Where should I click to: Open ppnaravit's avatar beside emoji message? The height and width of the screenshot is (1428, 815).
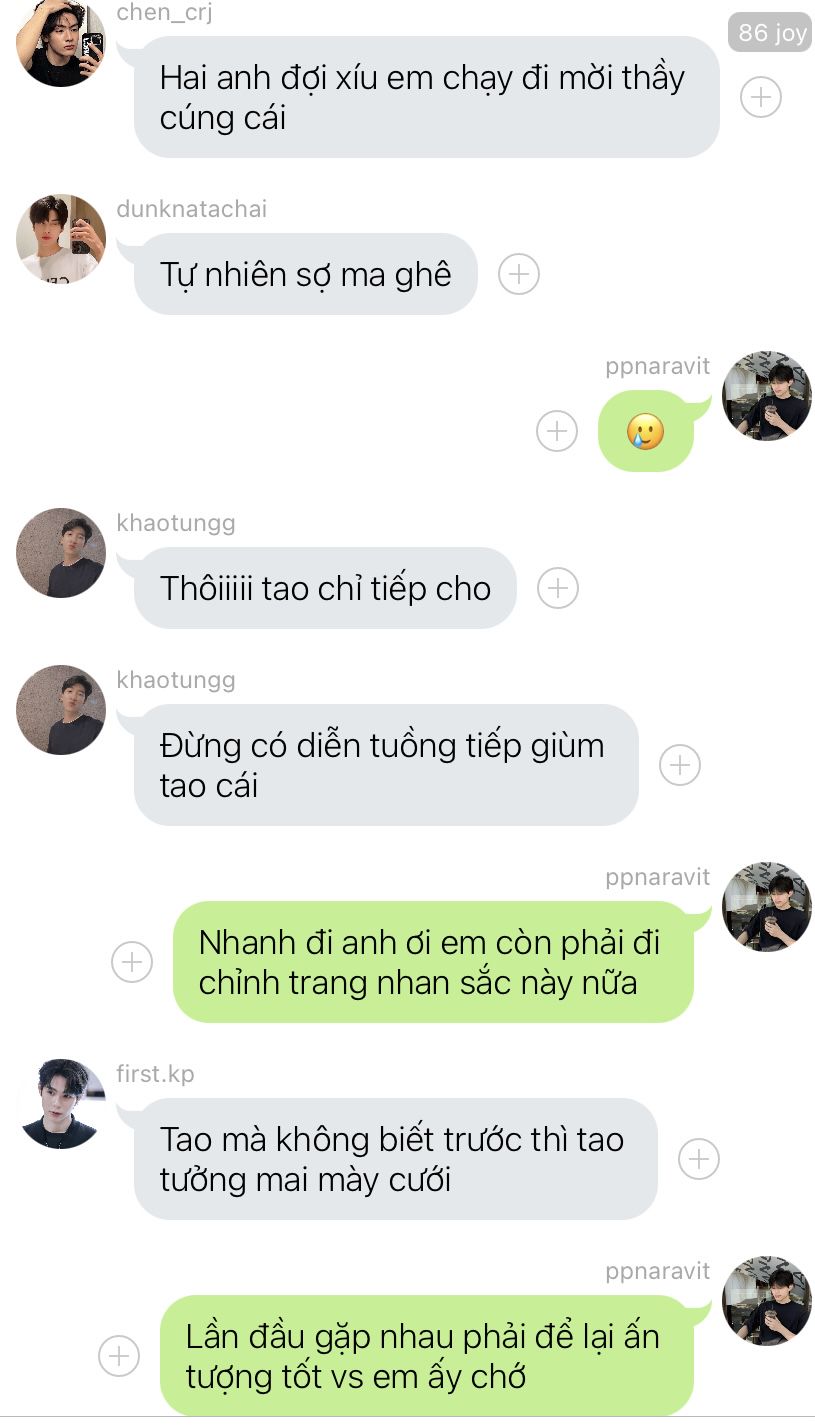(x=766, y=396)
